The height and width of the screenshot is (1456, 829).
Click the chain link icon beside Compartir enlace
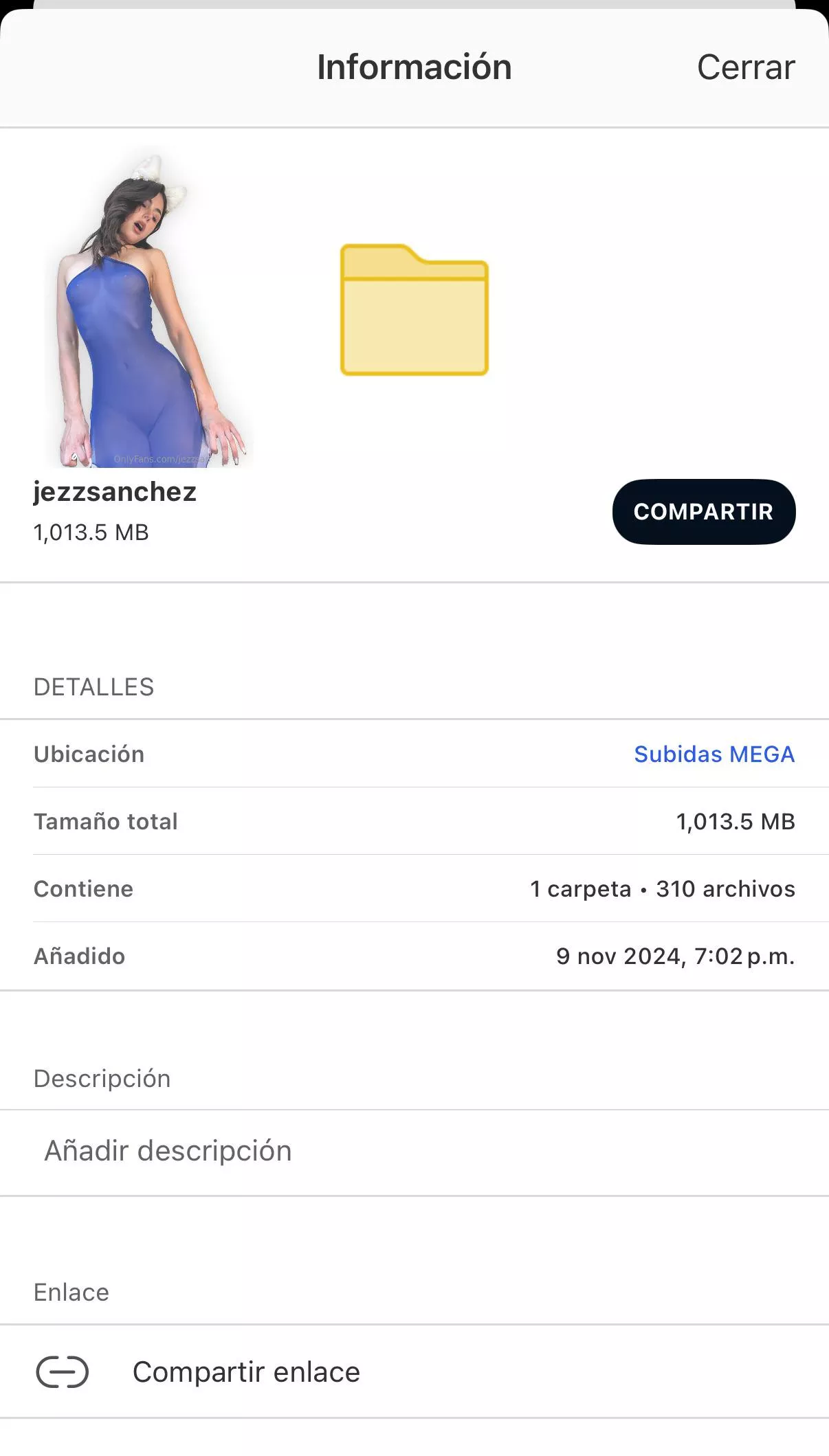[63, 1371]
